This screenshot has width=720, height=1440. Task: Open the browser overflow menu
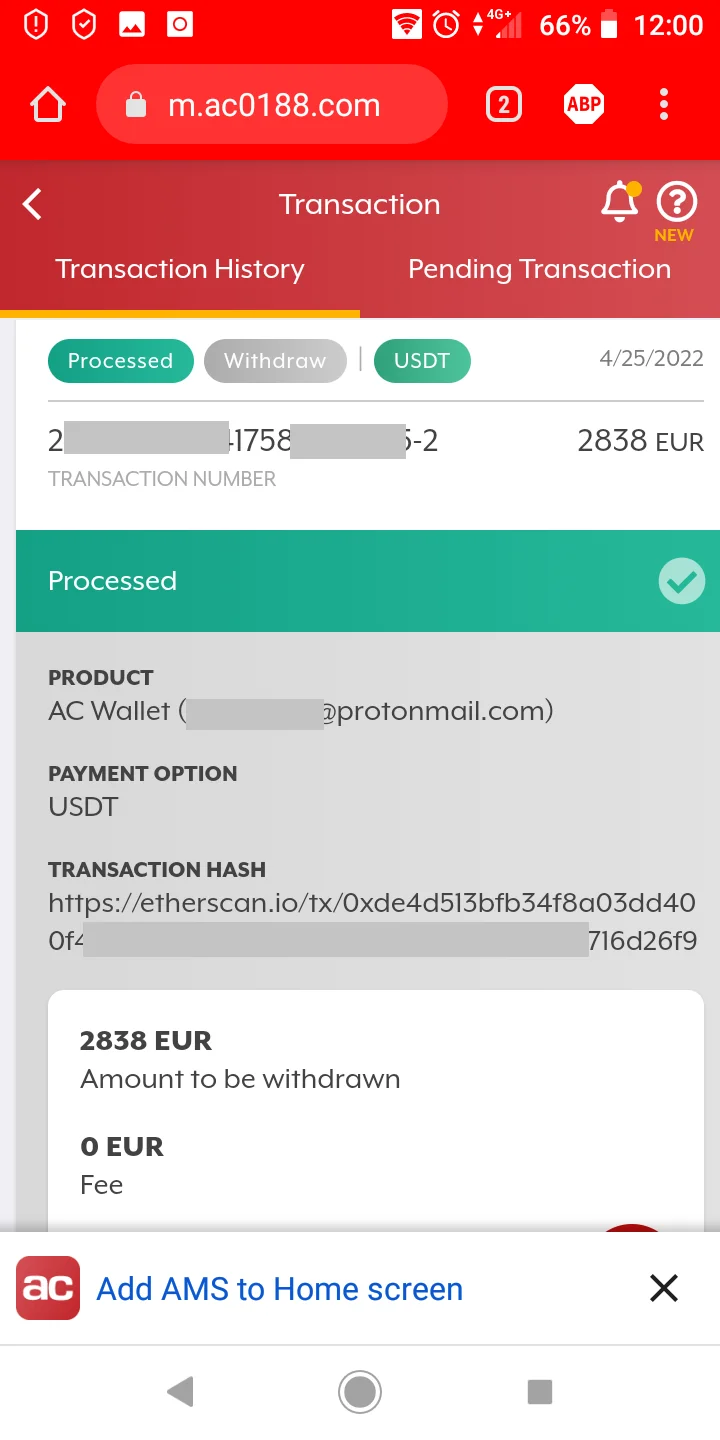click(664, 104)
